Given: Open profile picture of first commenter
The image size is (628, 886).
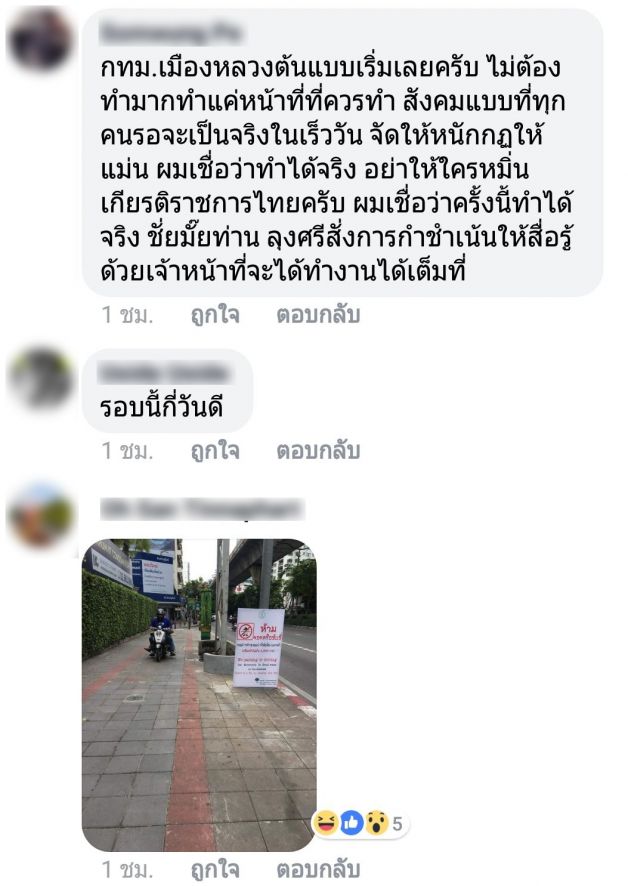Looking at the screenshot, I should (x=40, y=40).
